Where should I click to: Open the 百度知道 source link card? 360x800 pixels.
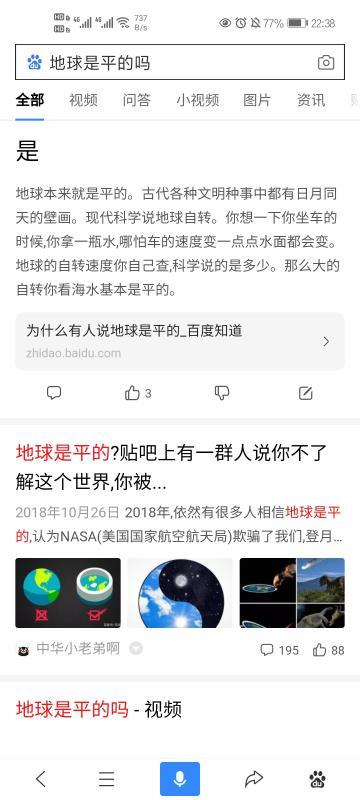[180, 341]
